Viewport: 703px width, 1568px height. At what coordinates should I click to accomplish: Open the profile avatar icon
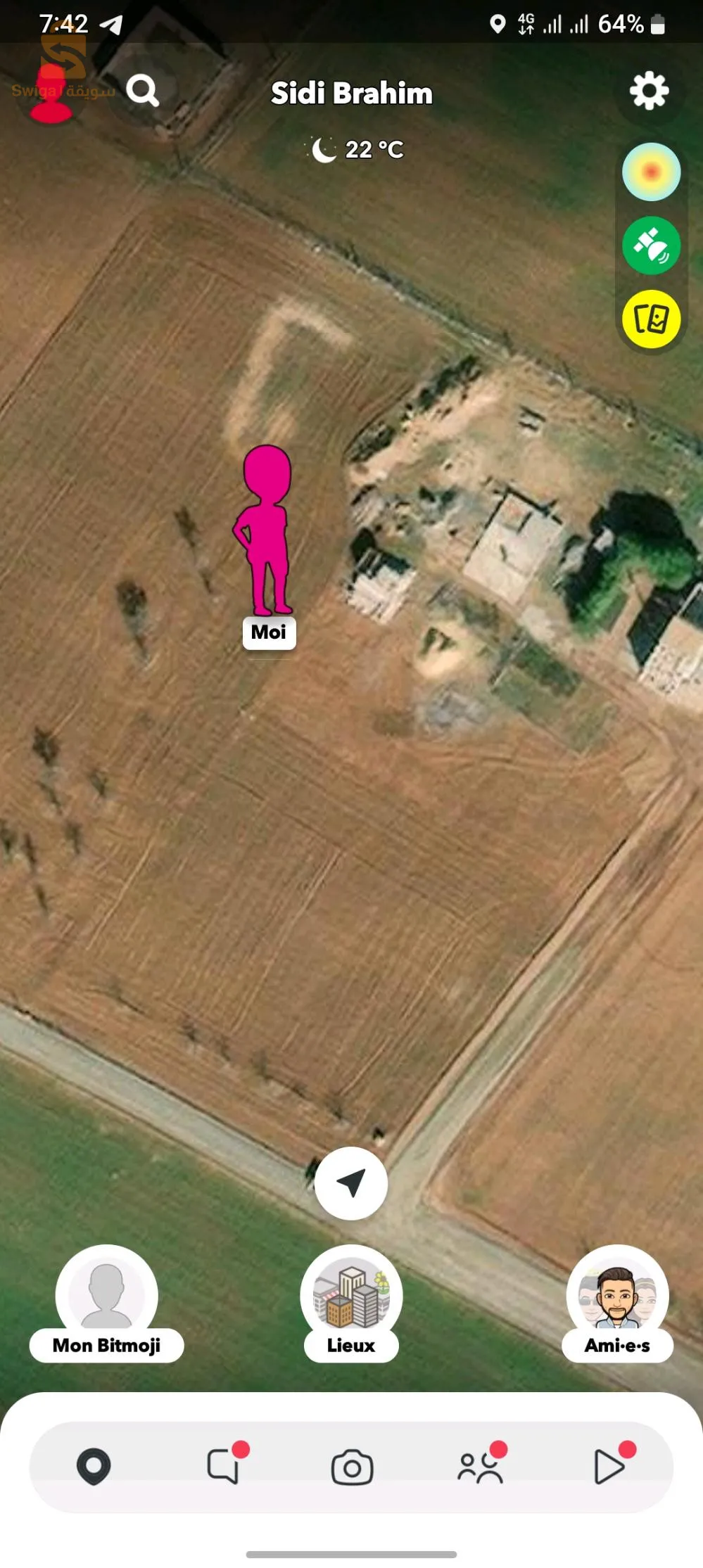coord(51,93)
